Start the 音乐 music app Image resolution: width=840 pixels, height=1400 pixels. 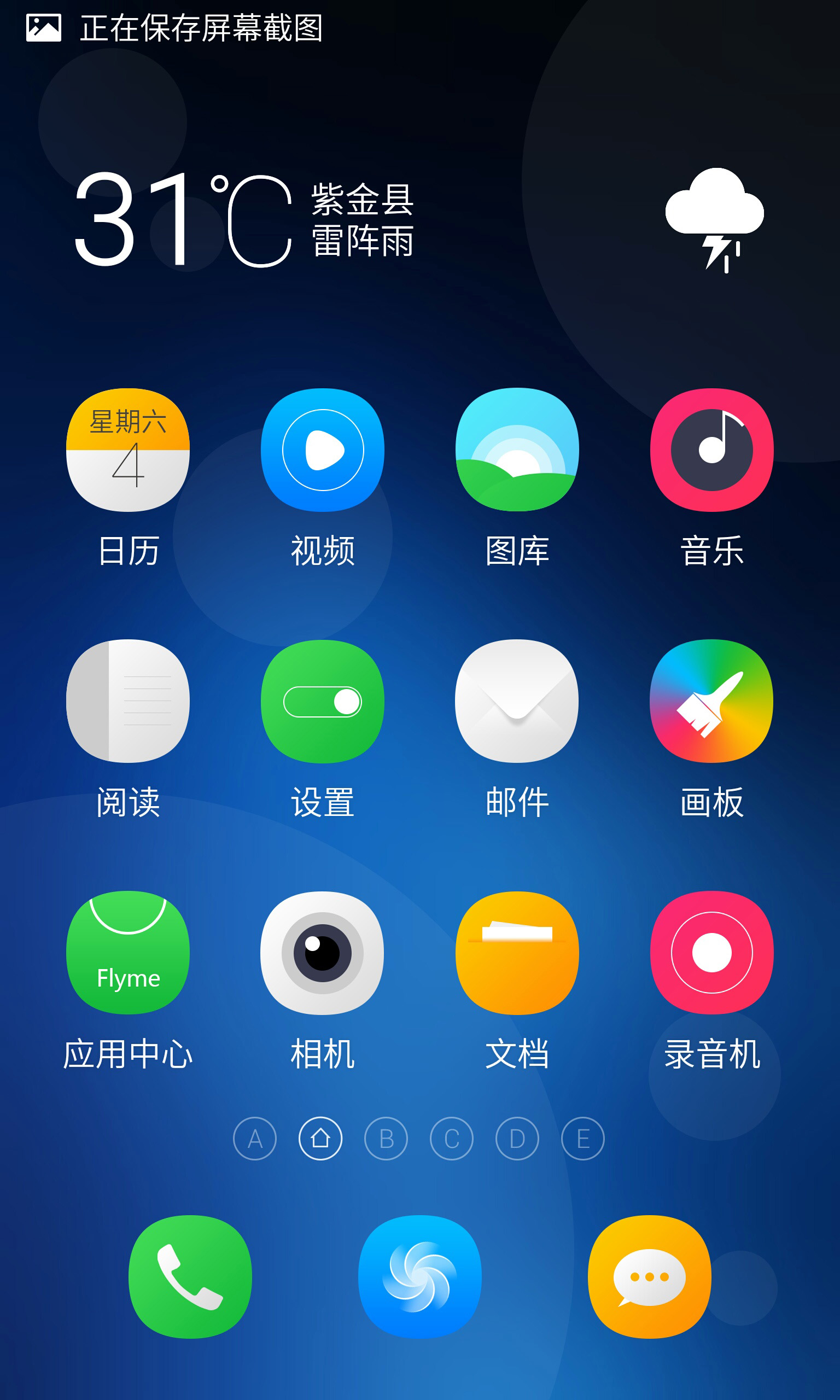(x=711, y=451)
